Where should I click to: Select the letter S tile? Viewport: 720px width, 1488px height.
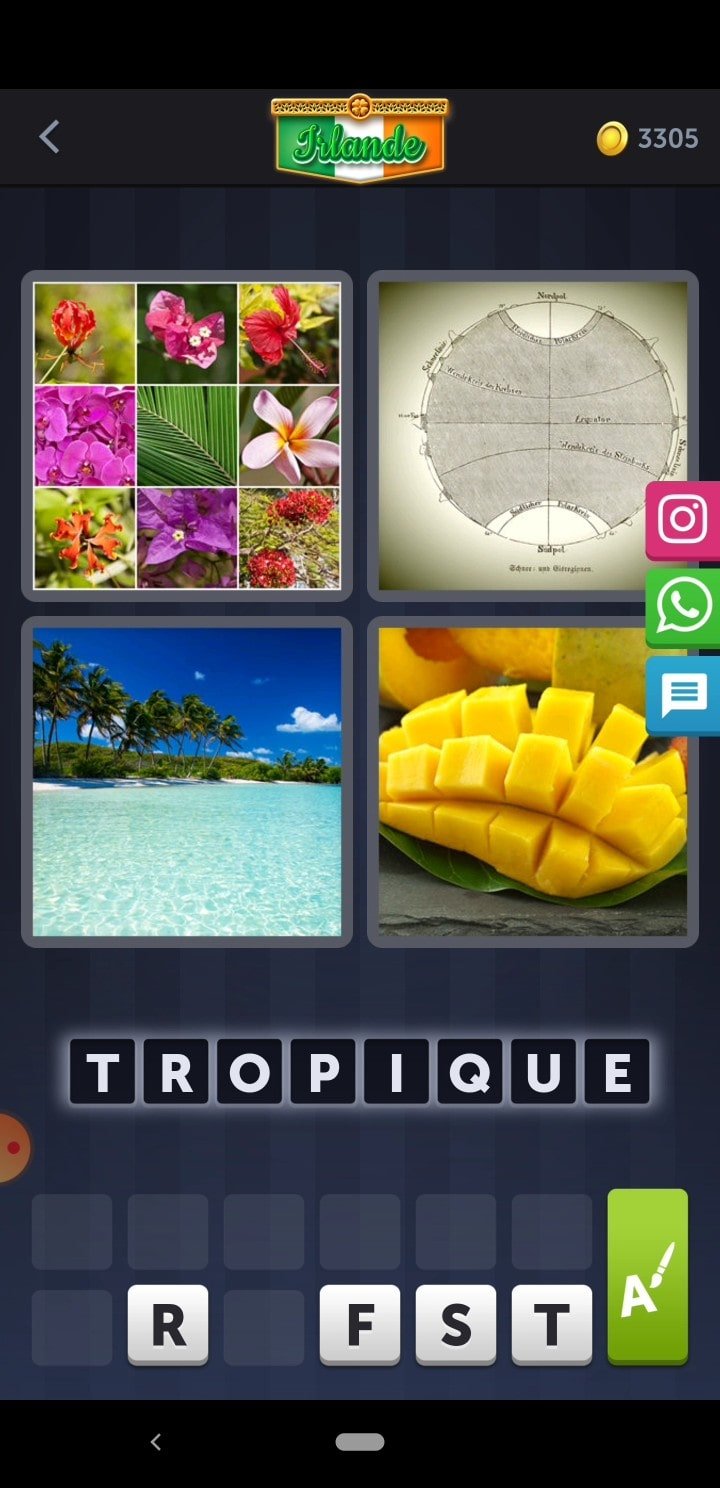(456, 1325)
